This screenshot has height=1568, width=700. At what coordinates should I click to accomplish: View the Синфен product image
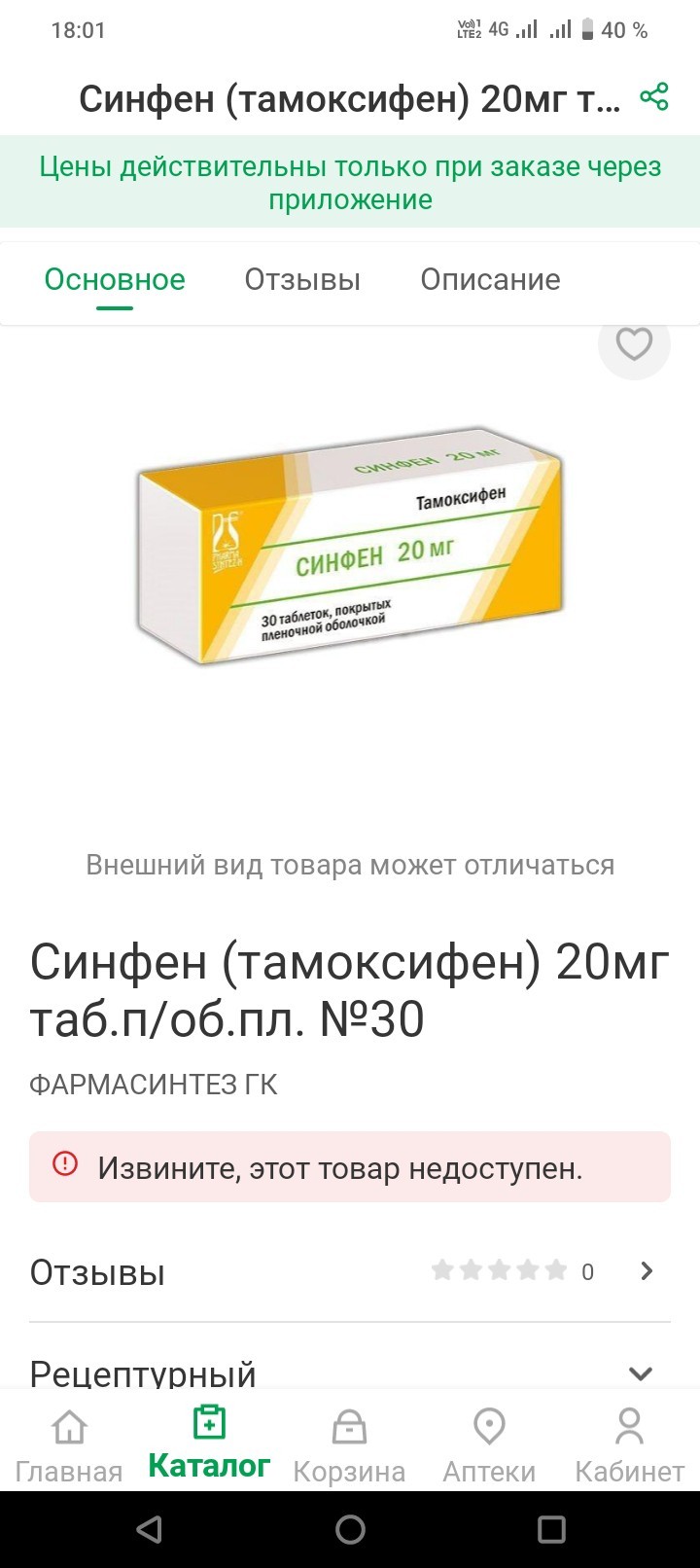pos(350,545)
